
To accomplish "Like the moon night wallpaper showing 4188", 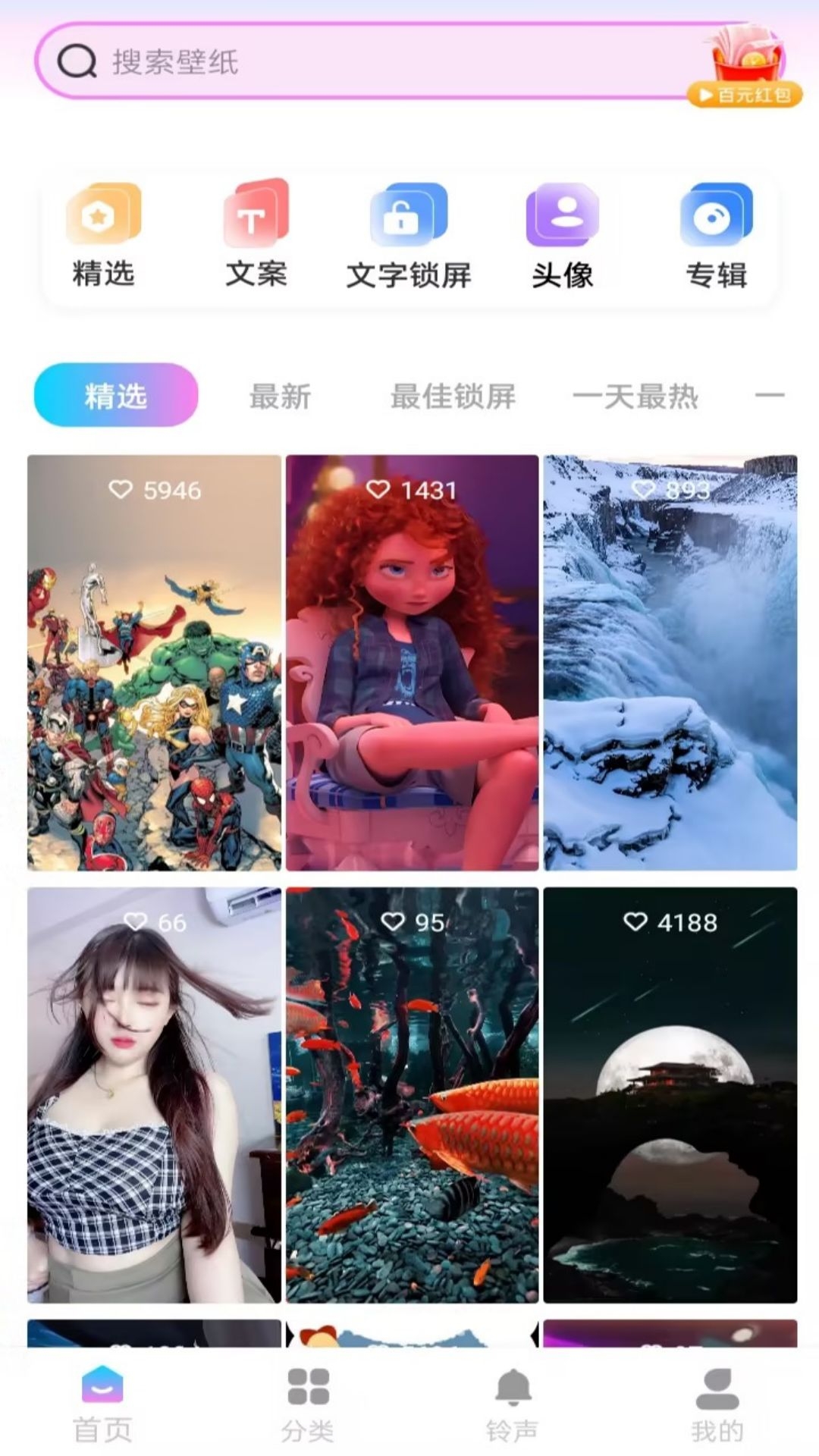I will click(x=633, y=923).
